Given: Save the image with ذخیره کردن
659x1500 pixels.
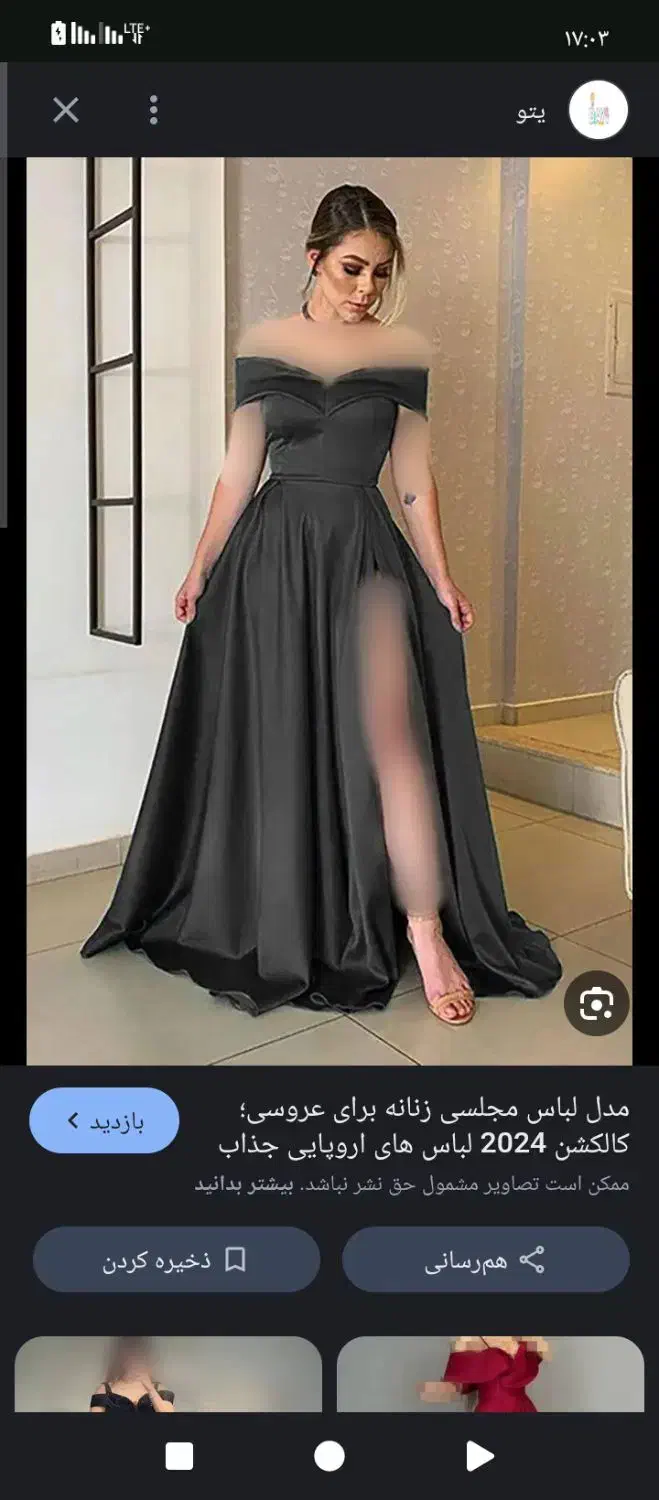Looking at the screenshot, I should [x=176, y=1260].
